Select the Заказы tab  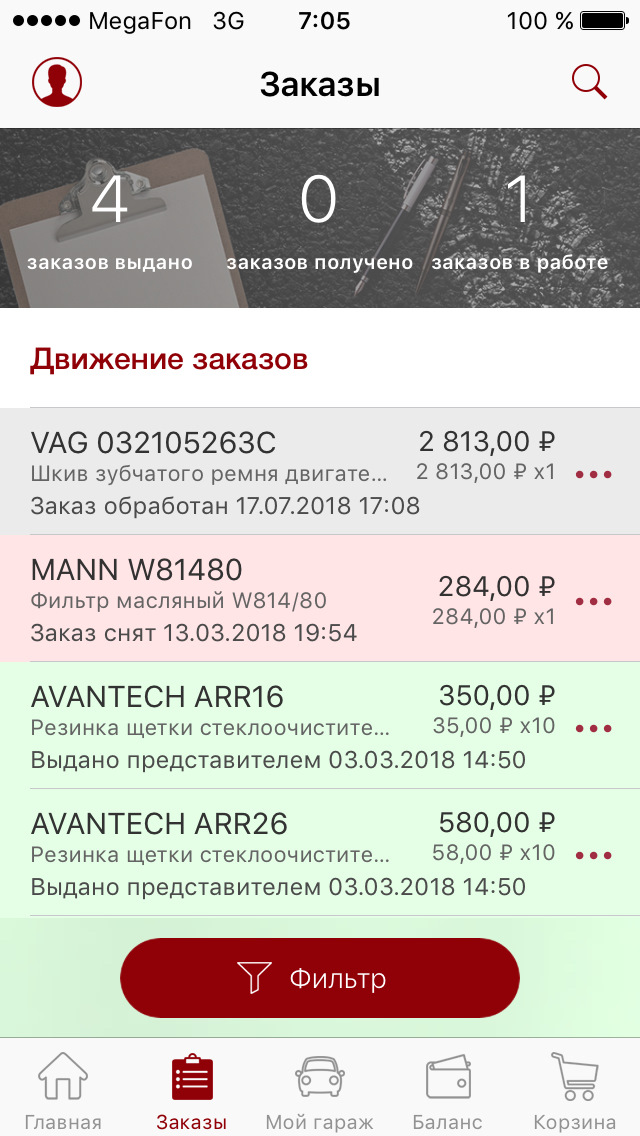191,1090
